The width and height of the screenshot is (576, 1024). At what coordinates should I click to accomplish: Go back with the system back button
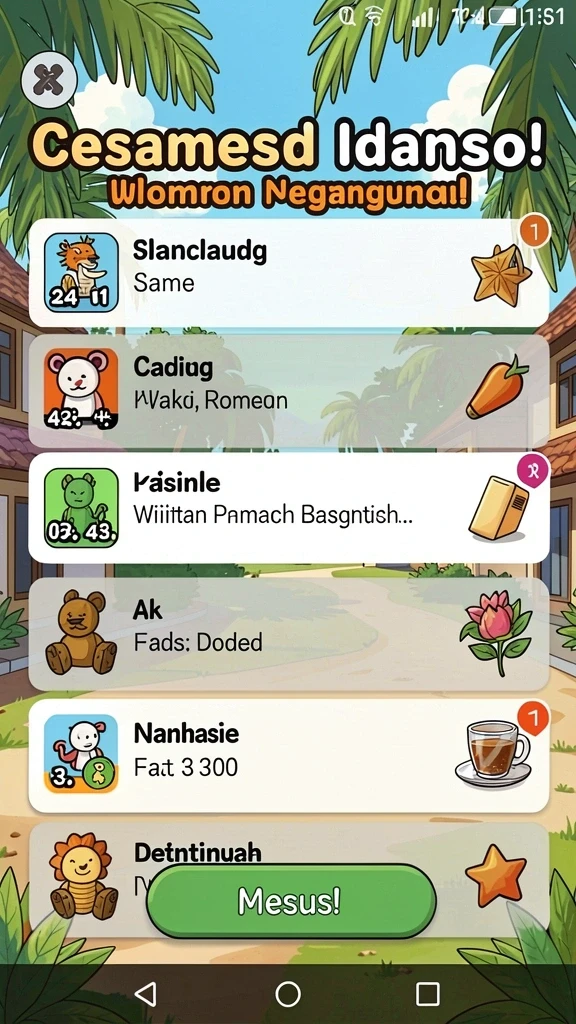click(x=146, y=994)
